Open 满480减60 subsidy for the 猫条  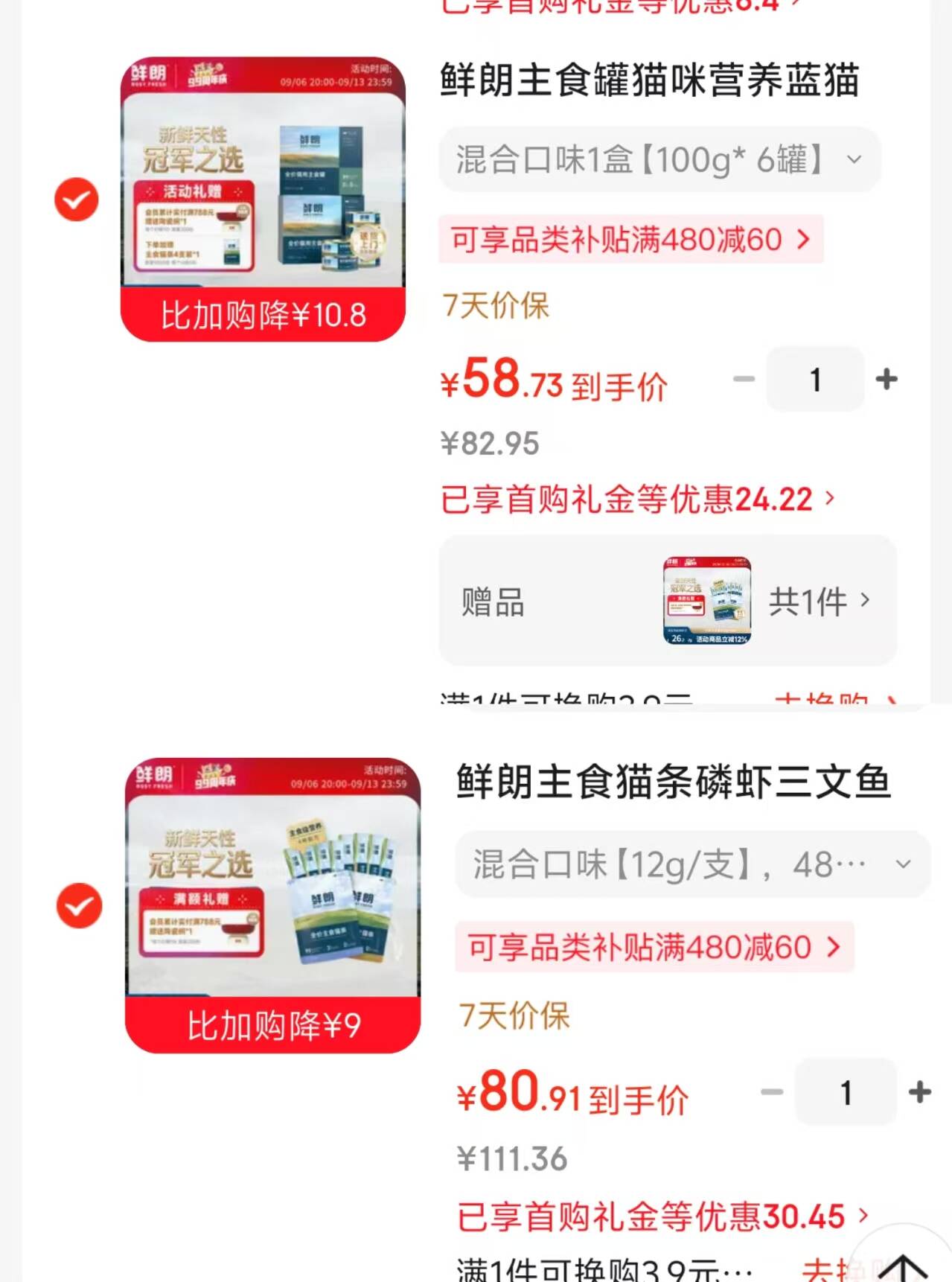[654, 947]
